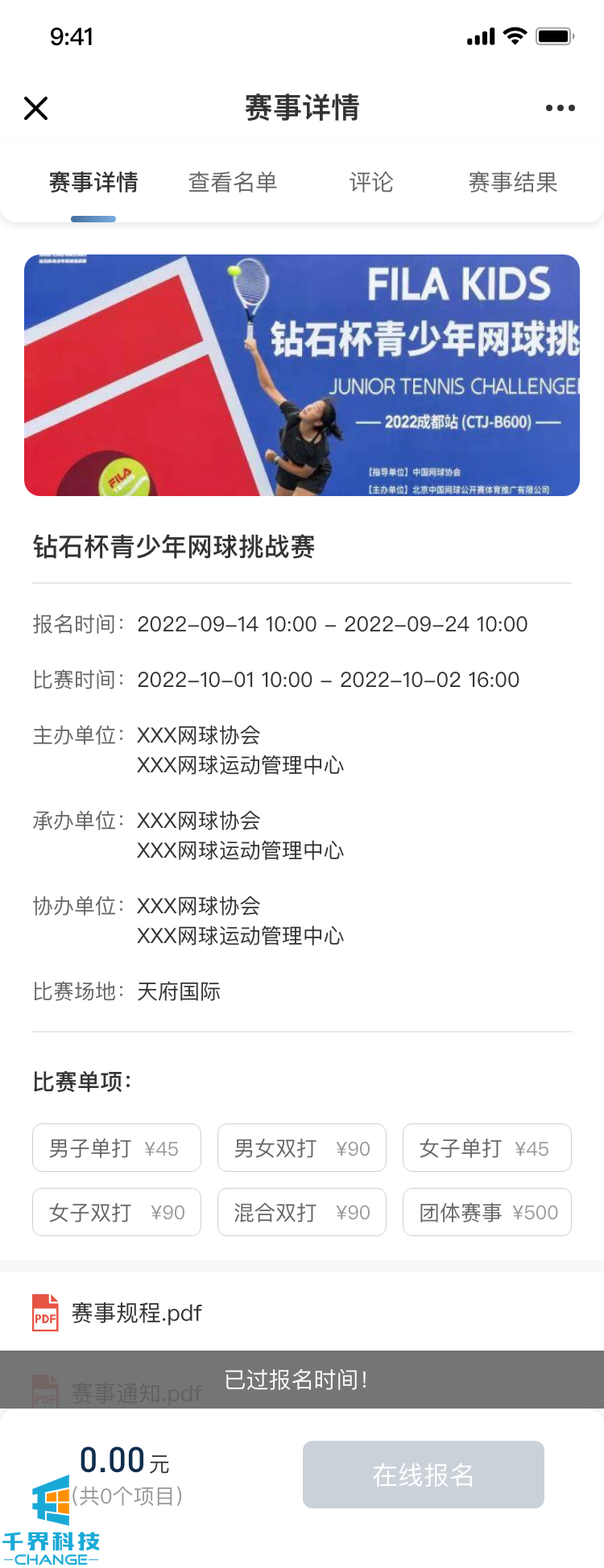
Task: Open the FILA KIDS tournament banner
Action: (x=302, y=375)
